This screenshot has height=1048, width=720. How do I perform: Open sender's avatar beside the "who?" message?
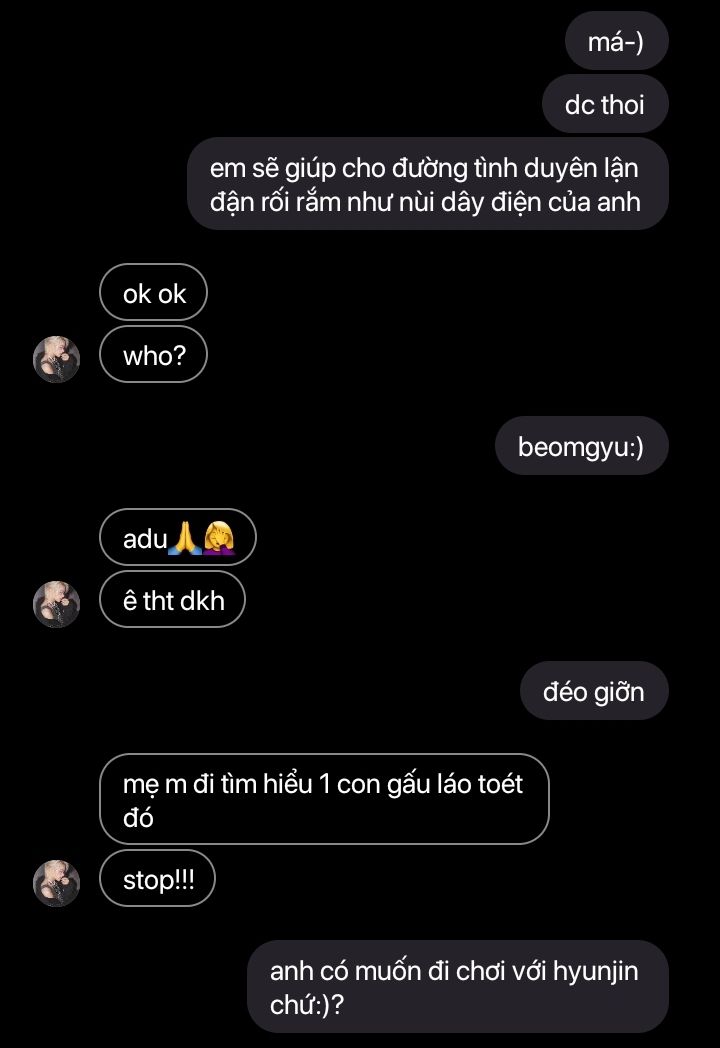(x=57, y=359)
